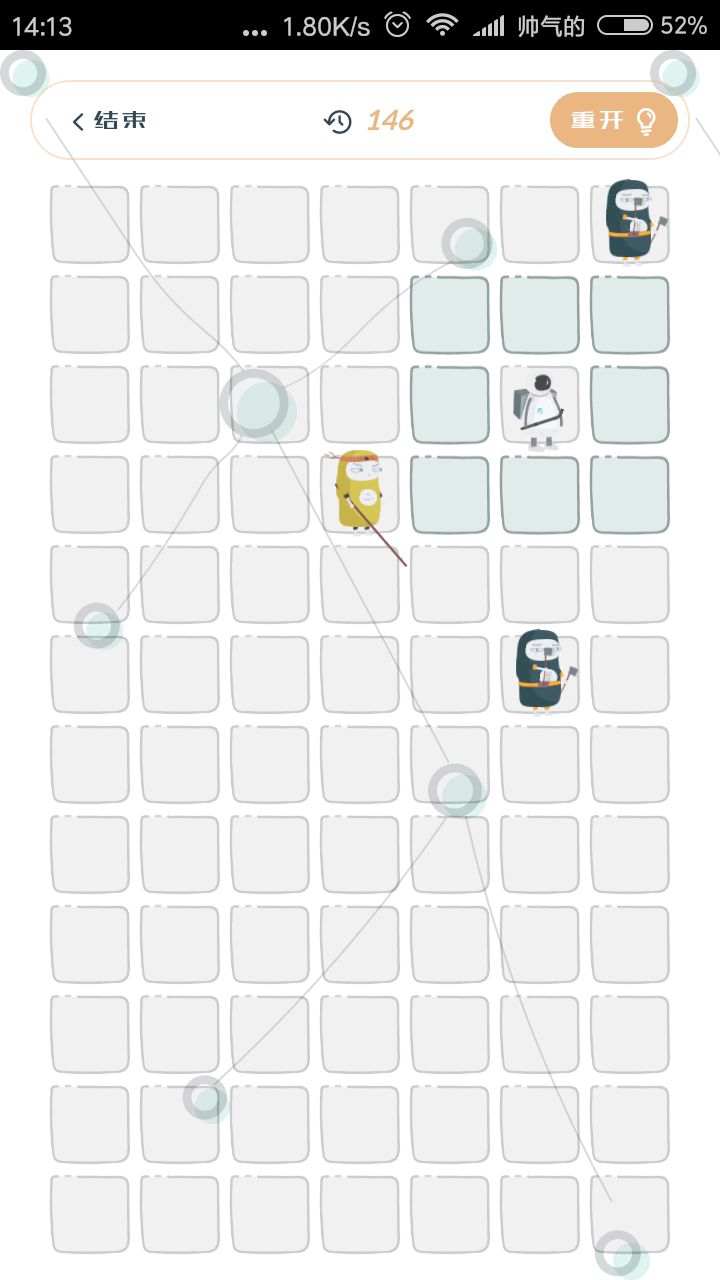Select the dark ninja in mid-board
The height and width of the screenshot is (1280, 720).
pyautogui.click(x=539, y=672)
